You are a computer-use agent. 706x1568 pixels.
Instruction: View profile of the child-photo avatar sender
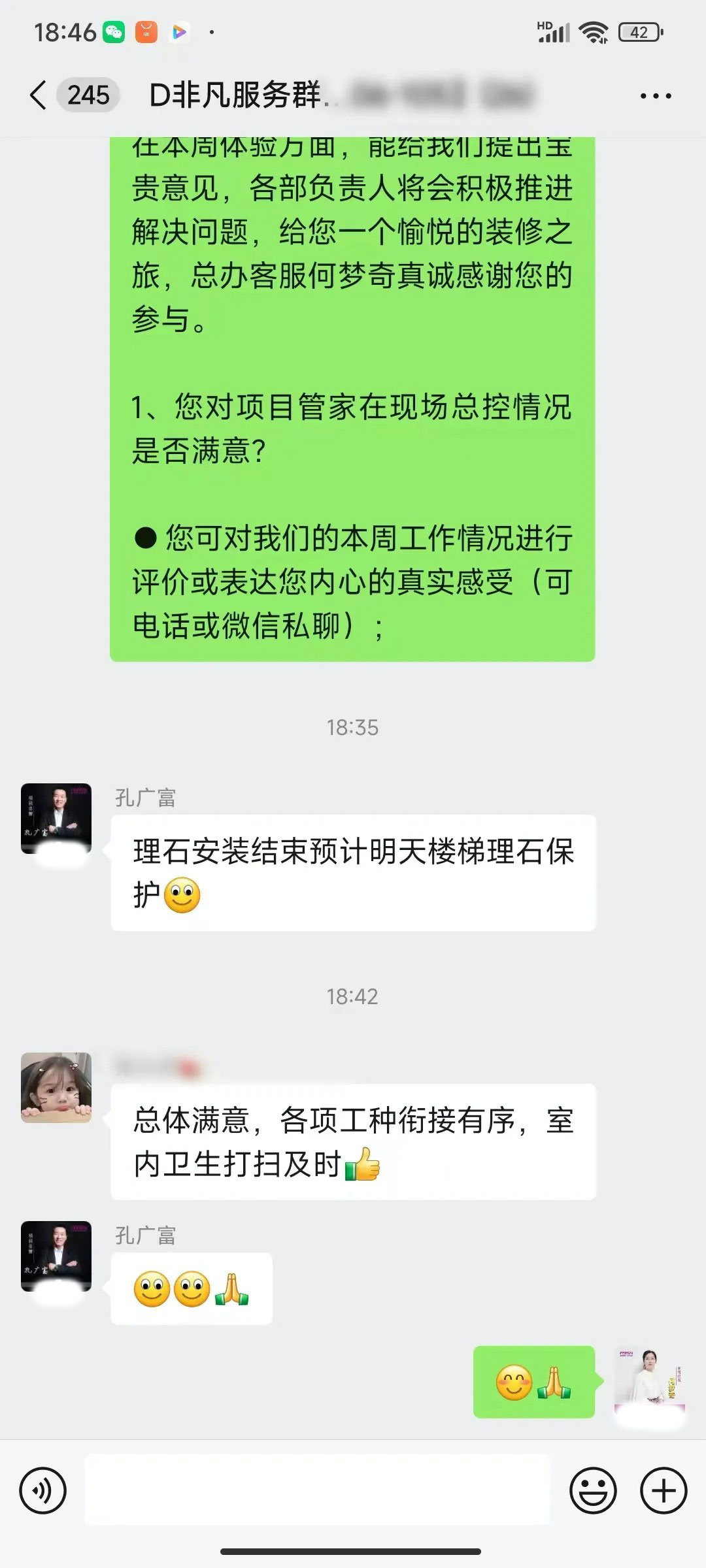click(x=56, y=1087)
